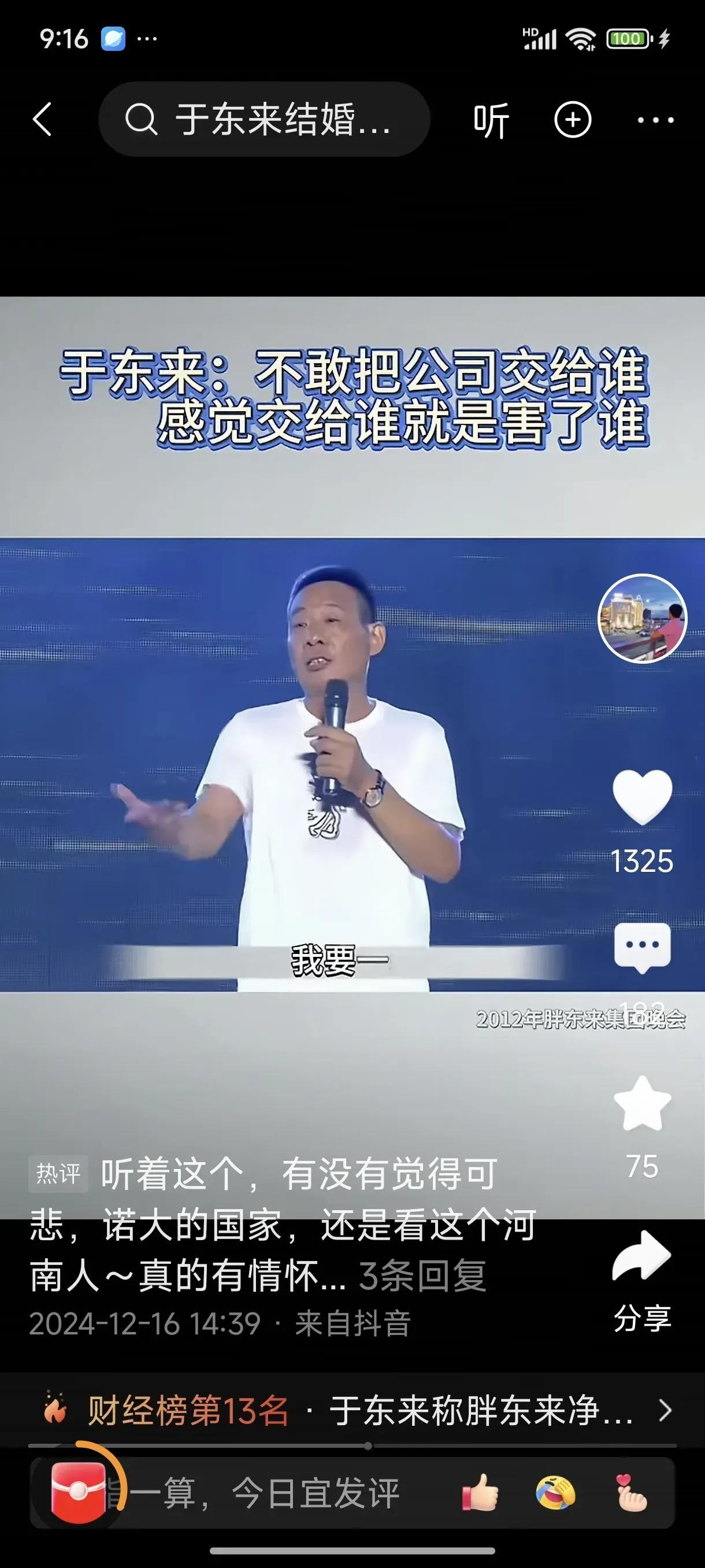The width and height of the screenshot is (705, 1568).
Task: Open the author's round avatar
Action: [643, 617]
